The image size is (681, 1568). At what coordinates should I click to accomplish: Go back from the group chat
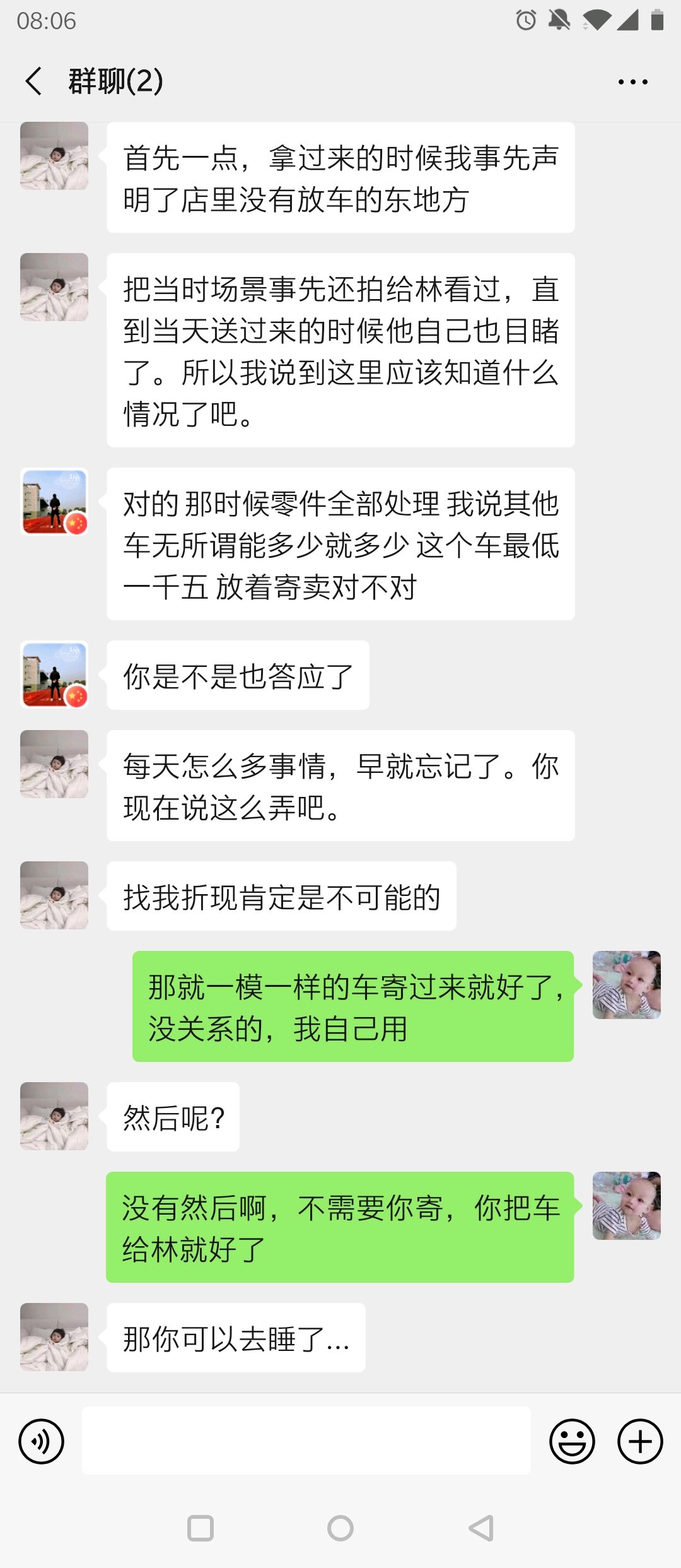coord(34,81)
